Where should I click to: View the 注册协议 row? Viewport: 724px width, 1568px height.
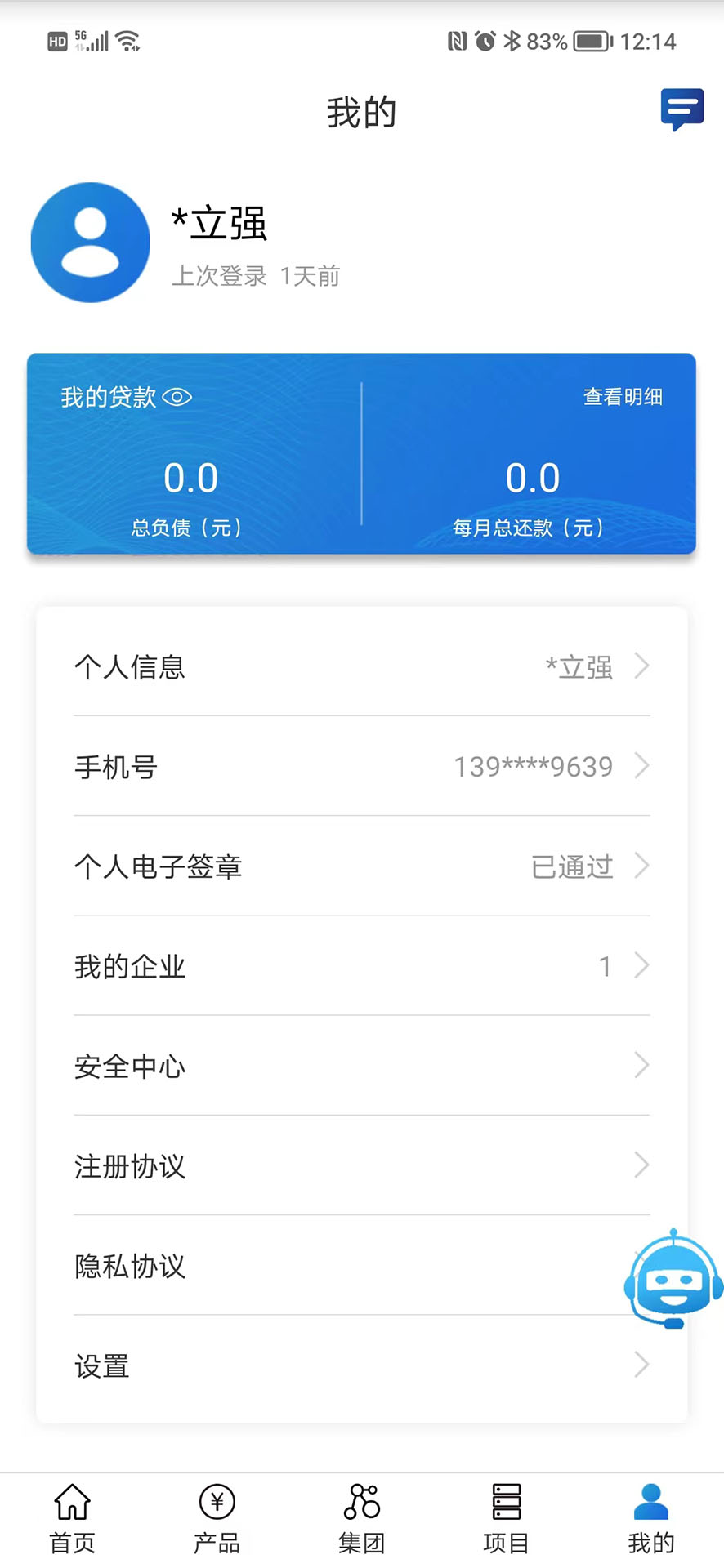tap(361, 1165)
